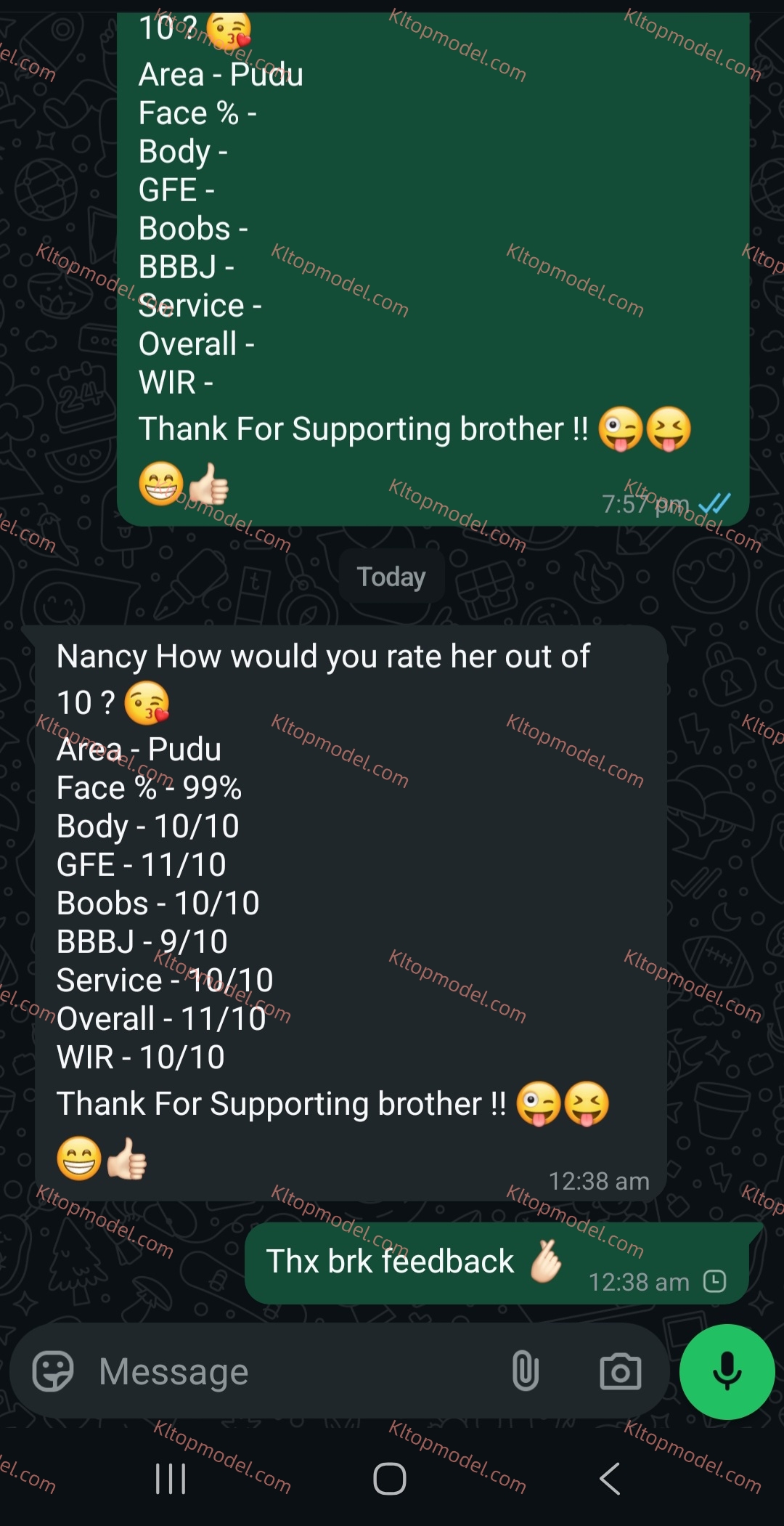
Task: Tap the green voice message microphone
Action: 727,1371
